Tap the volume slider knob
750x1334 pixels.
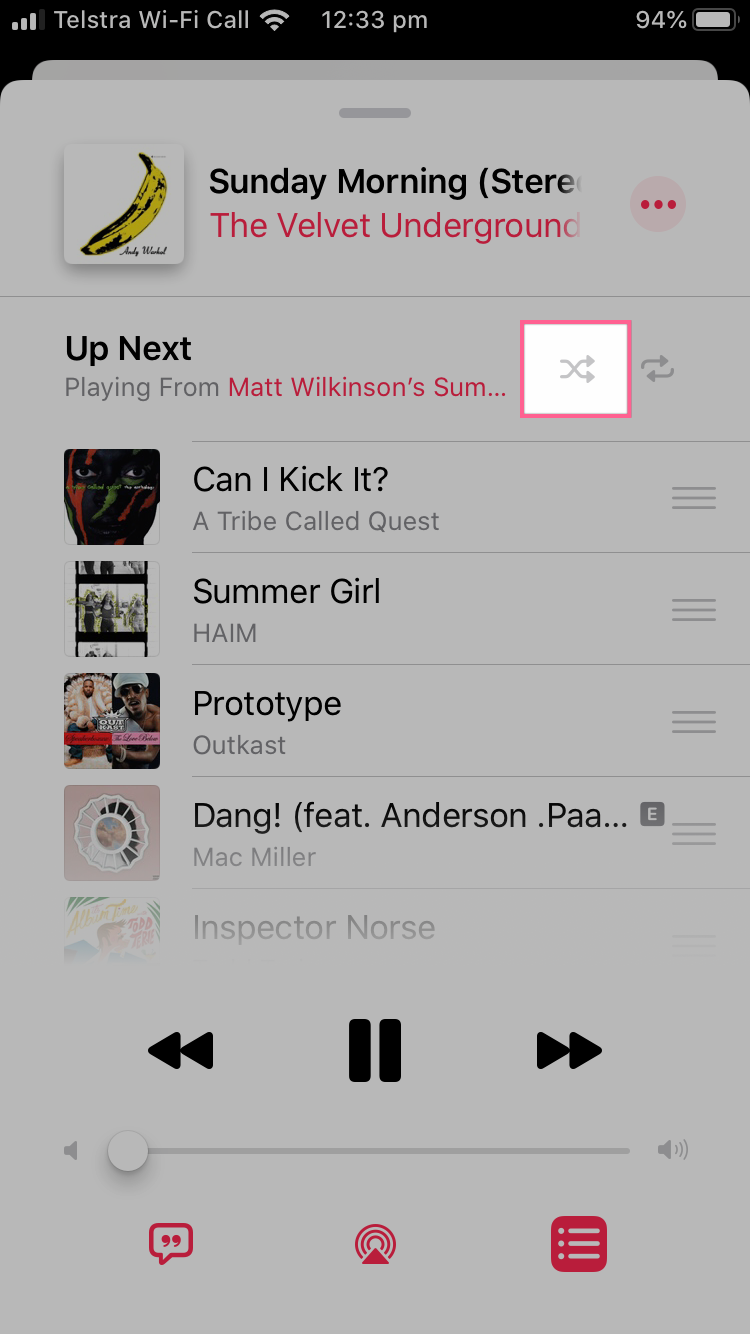coord(128,1150)
